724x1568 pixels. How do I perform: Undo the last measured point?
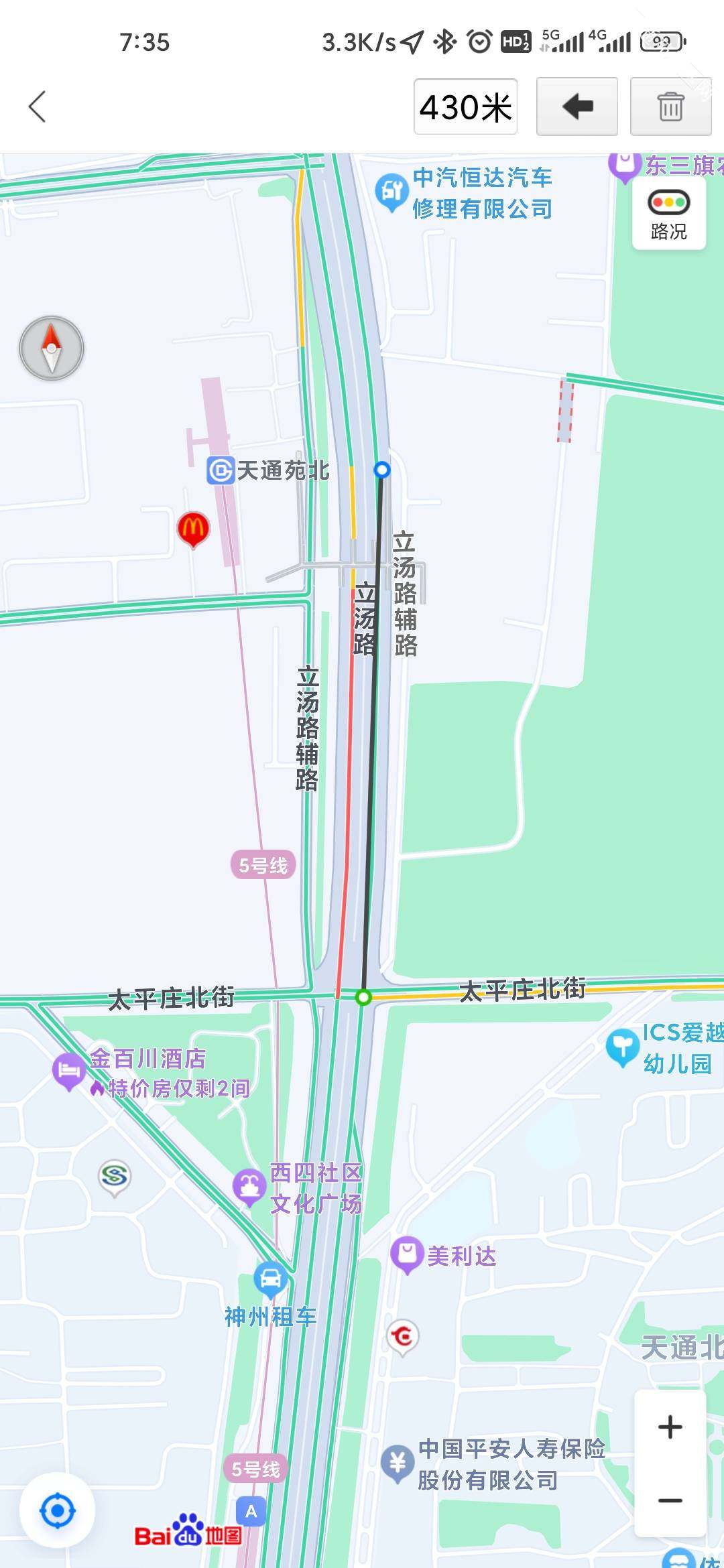[x=577, y=107]
